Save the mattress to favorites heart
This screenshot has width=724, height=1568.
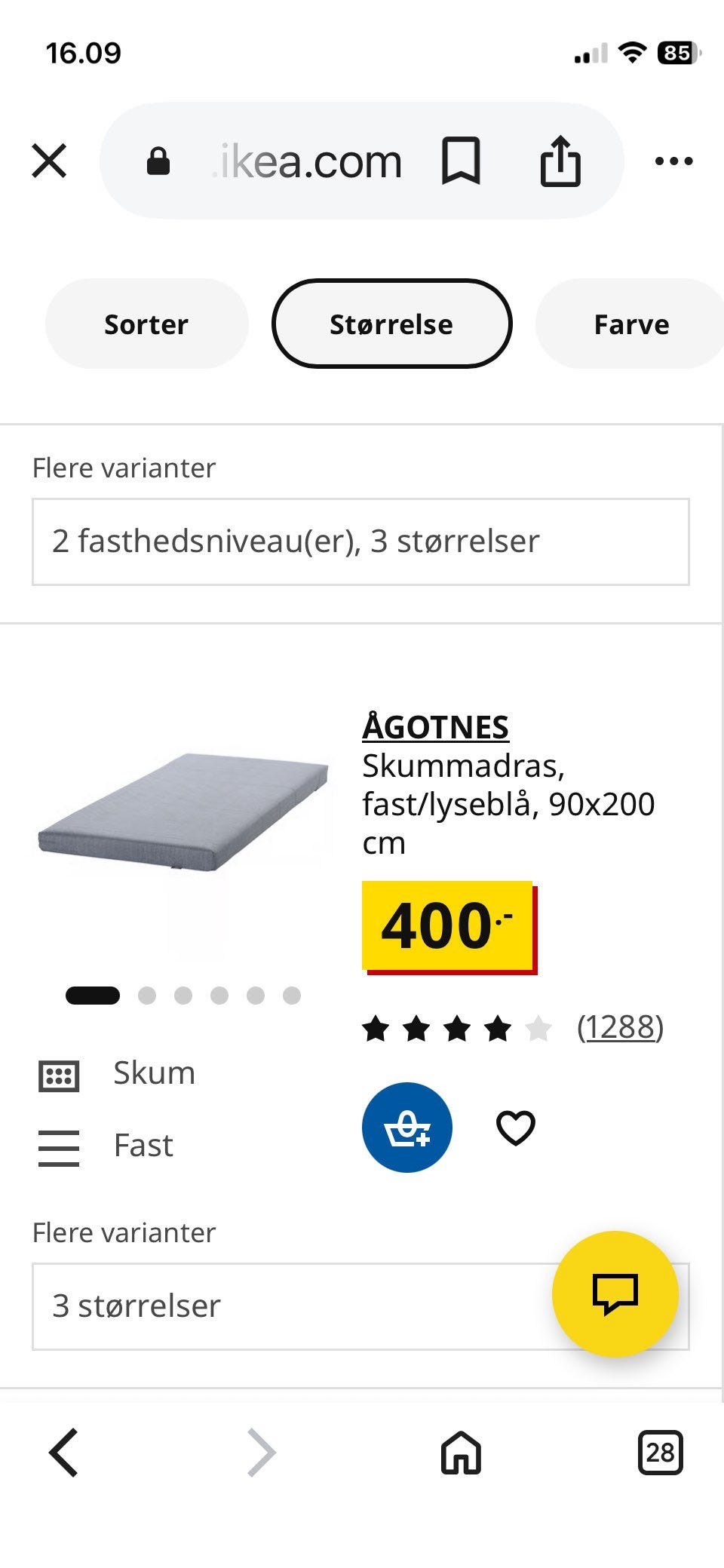pyautogui.click(x=514, y=1127)
